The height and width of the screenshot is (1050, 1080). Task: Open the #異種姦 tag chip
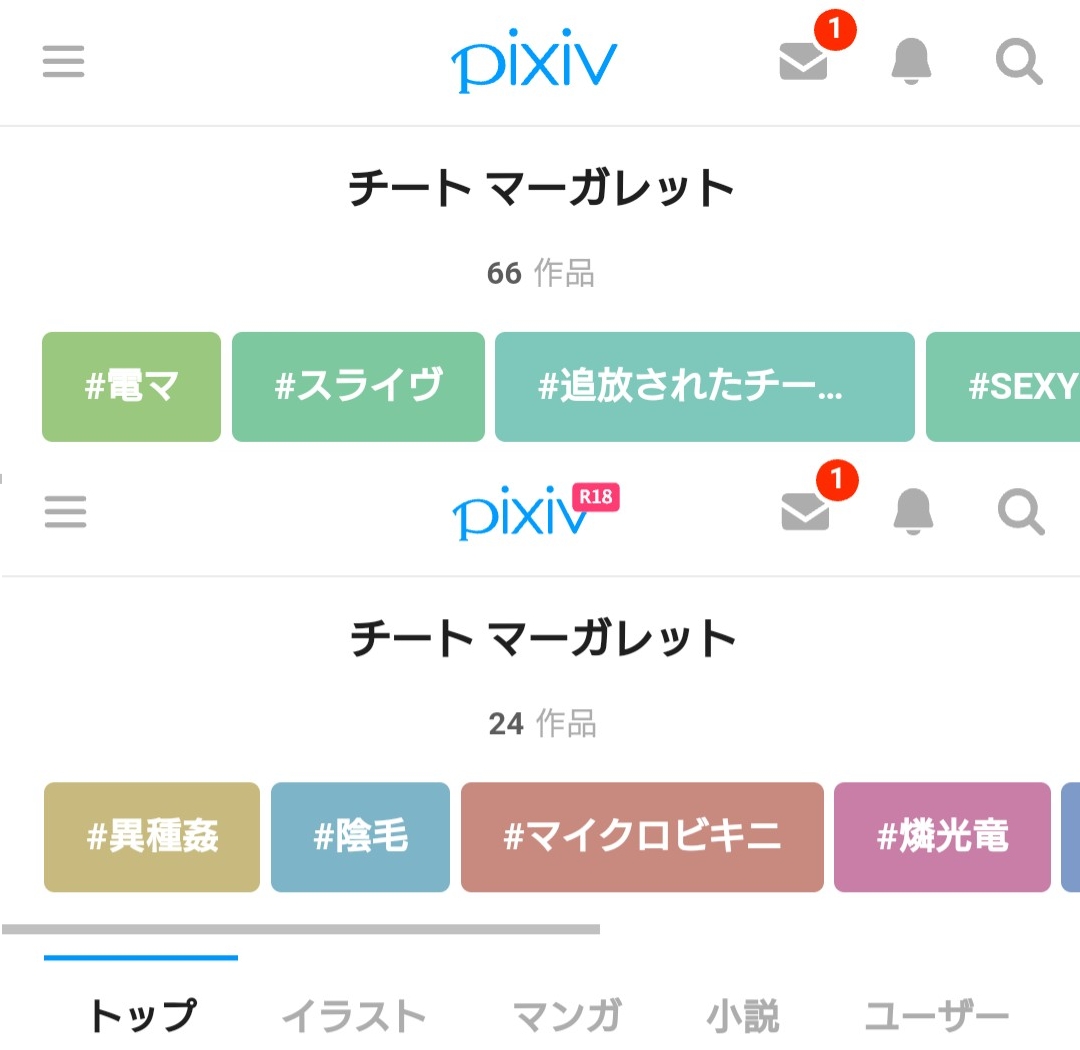[x=152, y=836]
